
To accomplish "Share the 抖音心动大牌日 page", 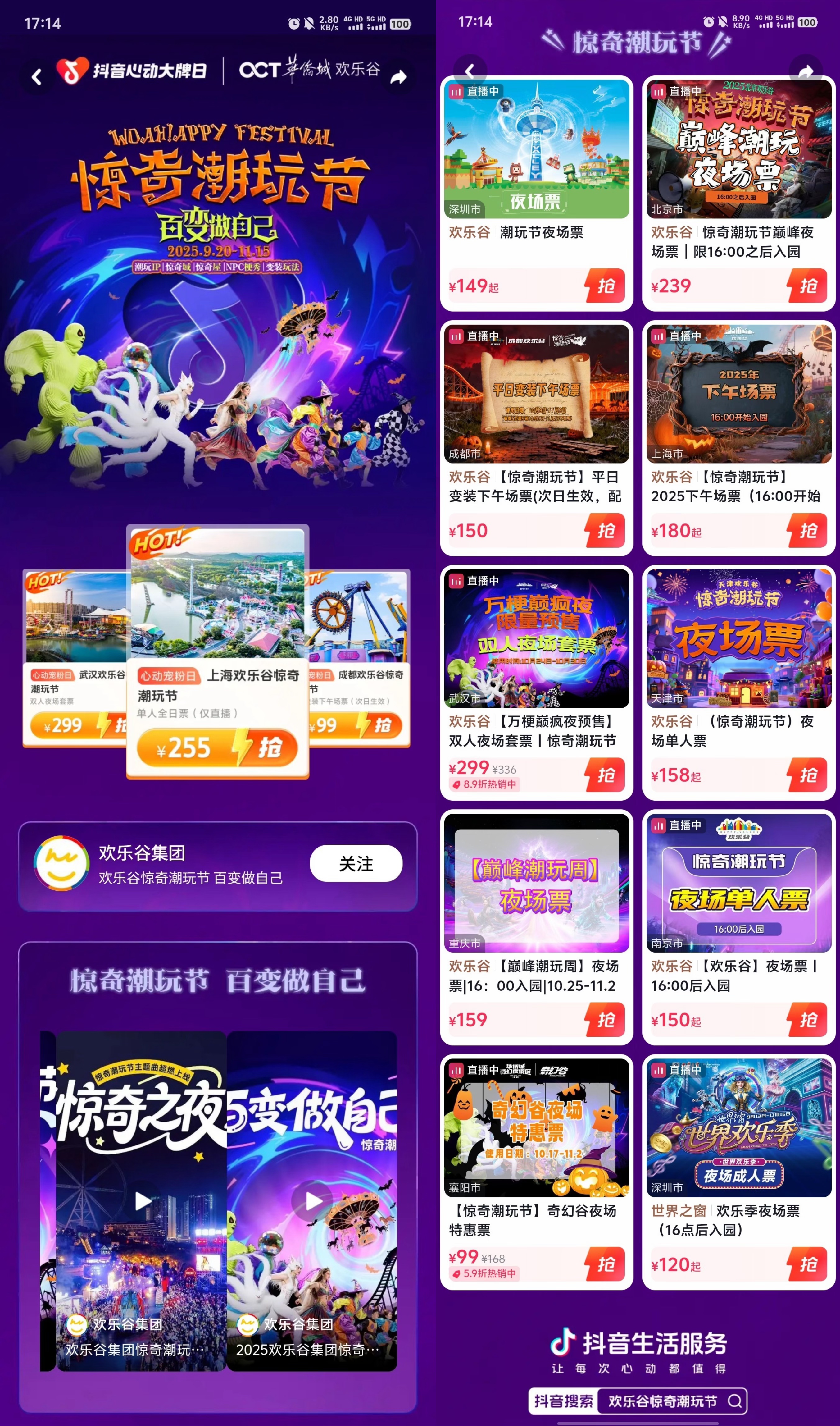I will click(398, 77).
